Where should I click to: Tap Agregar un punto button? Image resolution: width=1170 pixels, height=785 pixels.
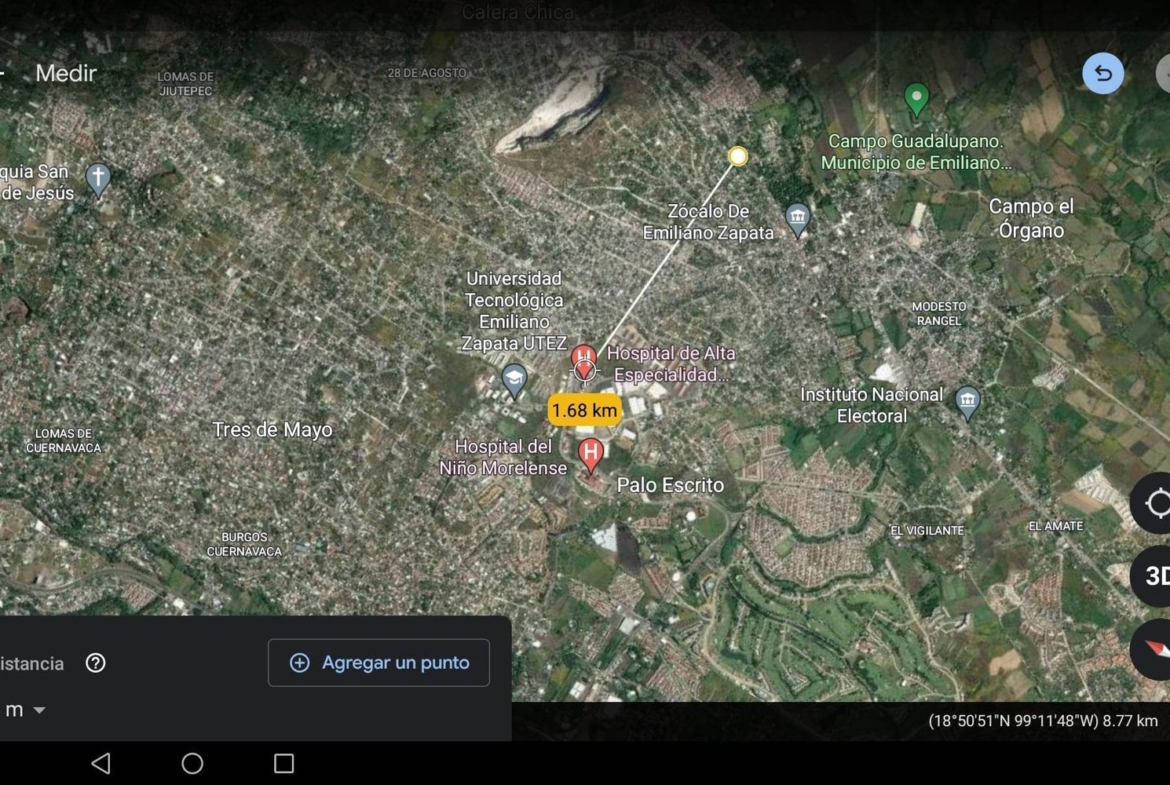(x=379, y=663)
